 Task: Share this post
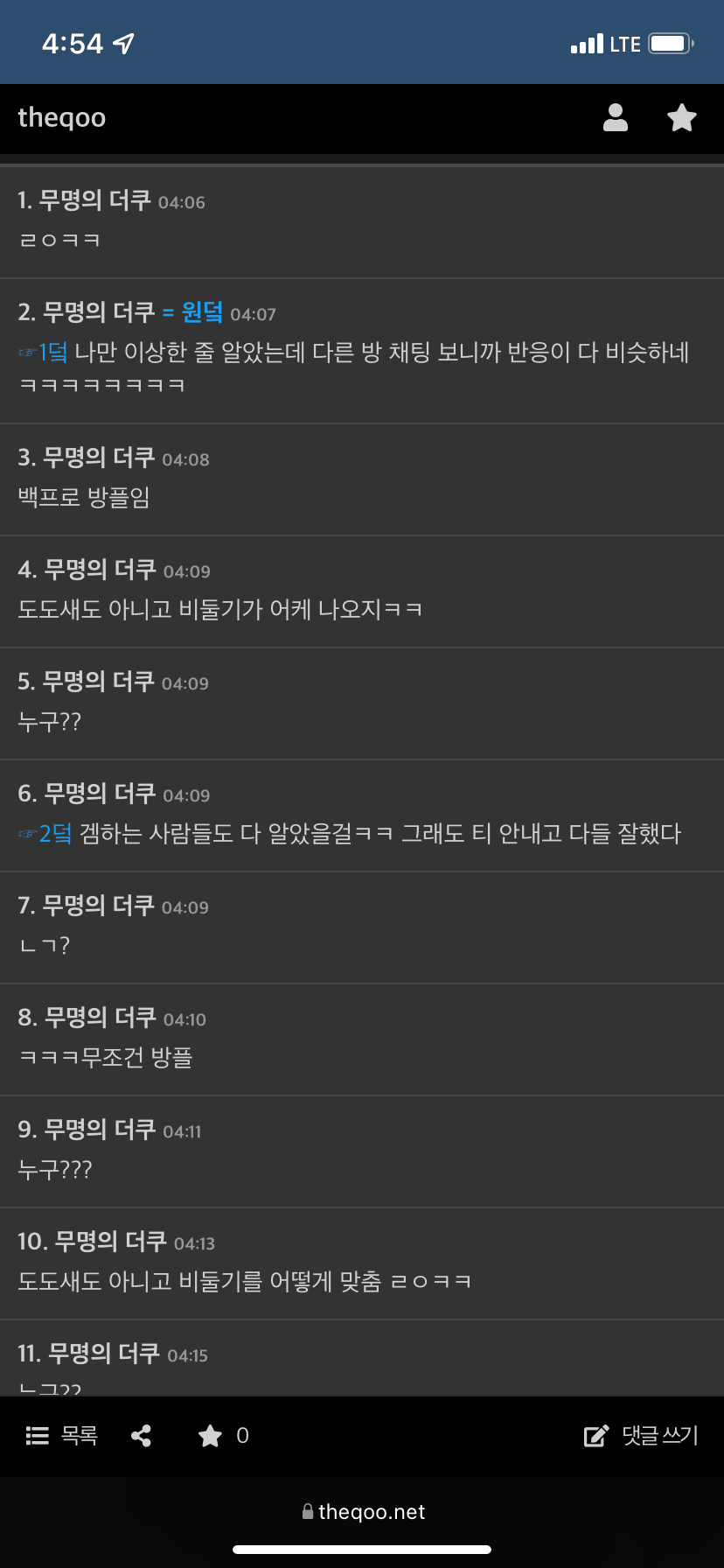tap(141, 1436)
